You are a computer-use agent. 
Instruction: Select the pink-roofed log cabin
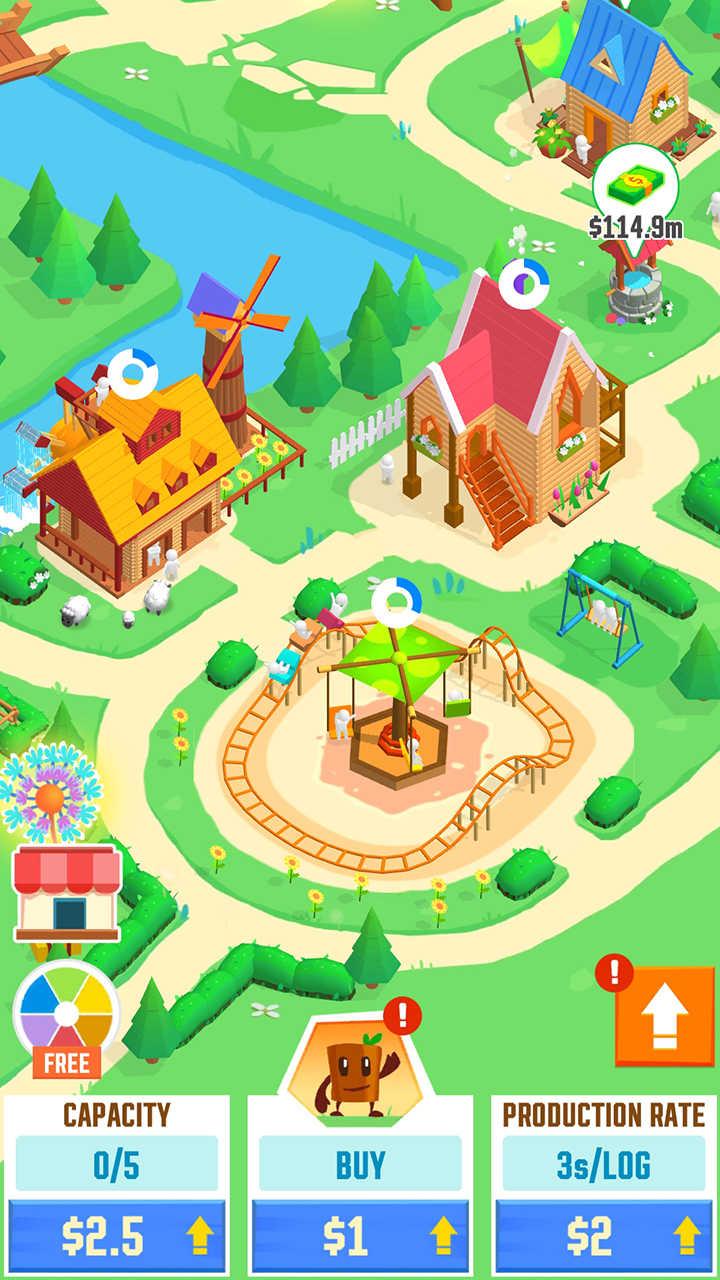click(x=510, y=400)
